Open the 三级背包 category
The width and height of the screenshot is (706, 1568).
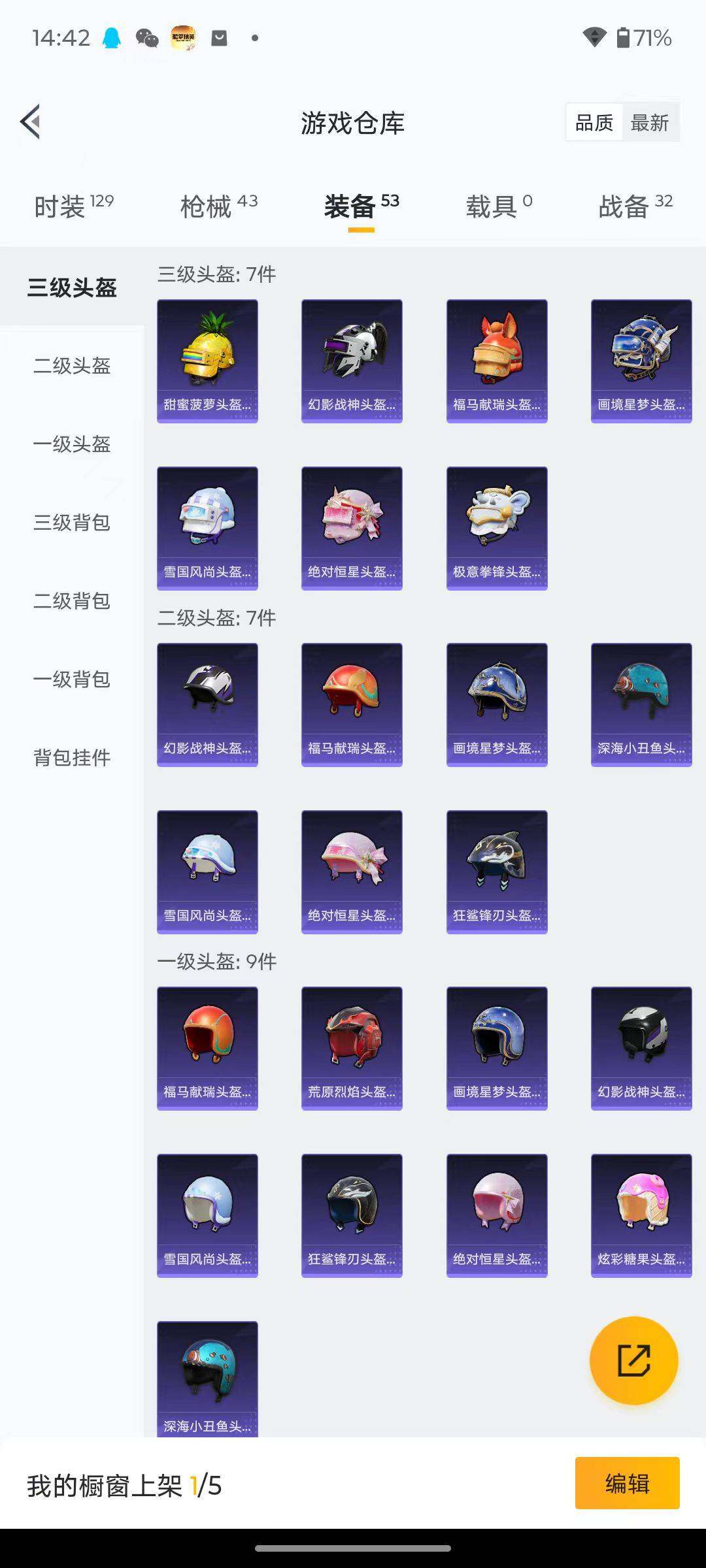[x=73, y=523]
